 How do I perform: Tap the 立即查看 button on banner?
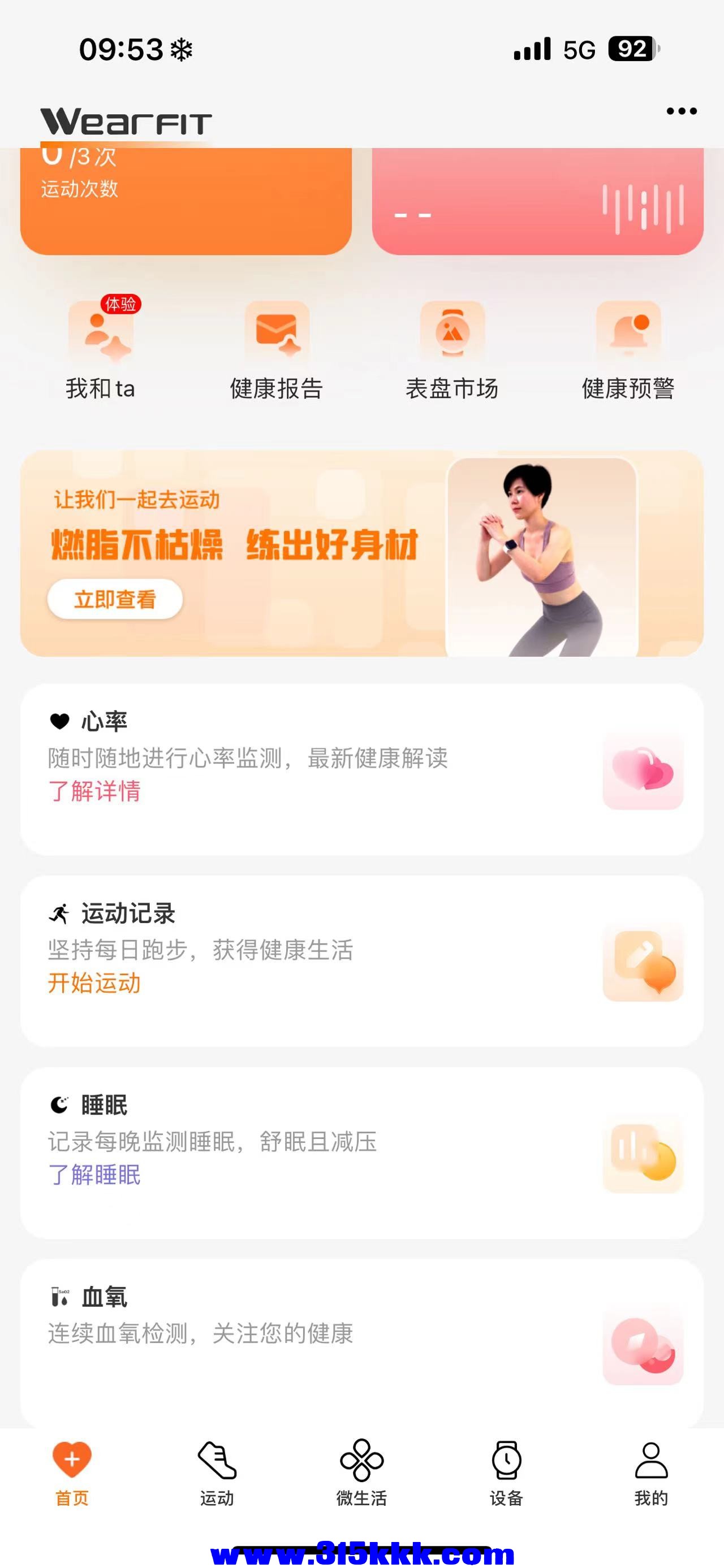tap(115, 600)
